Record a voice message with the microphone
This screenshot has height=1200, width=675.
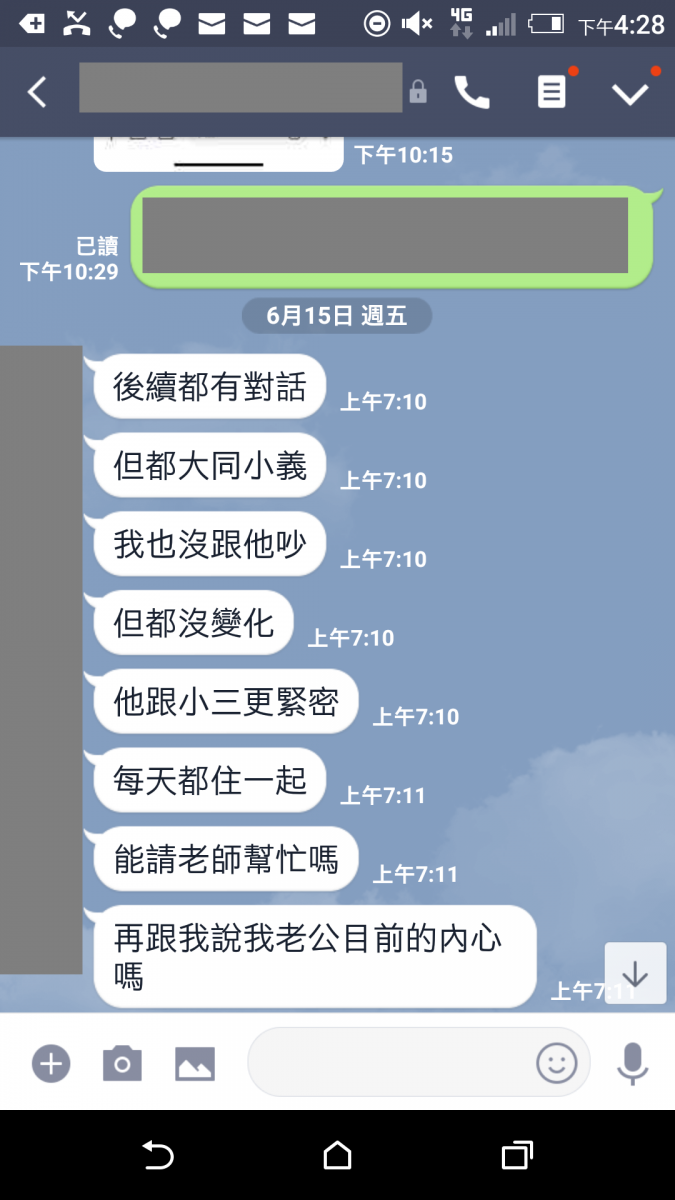click(x=632, y=1063)
